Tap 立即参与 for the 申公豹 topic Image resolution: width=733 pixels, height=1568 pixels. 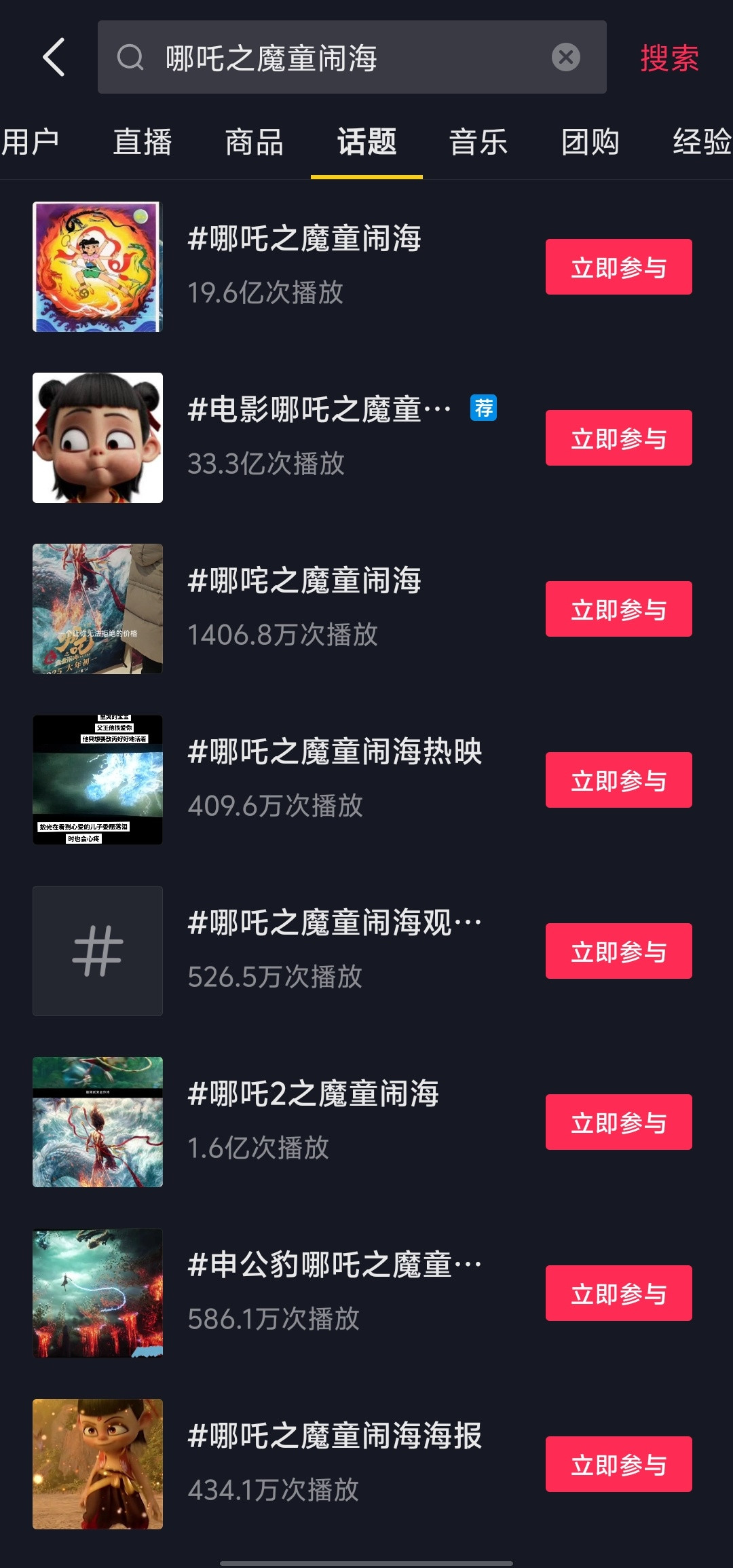point(619,1293)
